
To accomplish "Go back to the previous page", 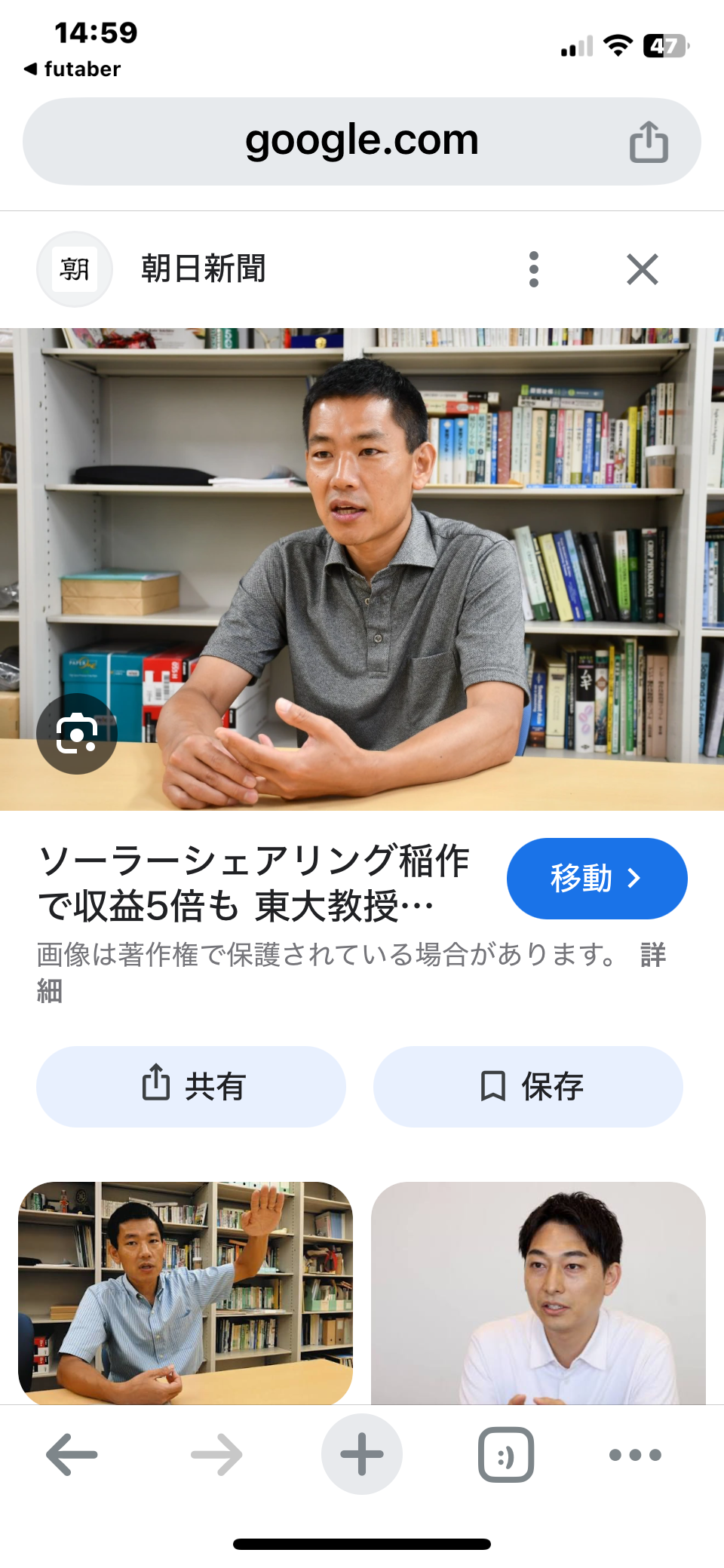I will (x=72, y=1454).
